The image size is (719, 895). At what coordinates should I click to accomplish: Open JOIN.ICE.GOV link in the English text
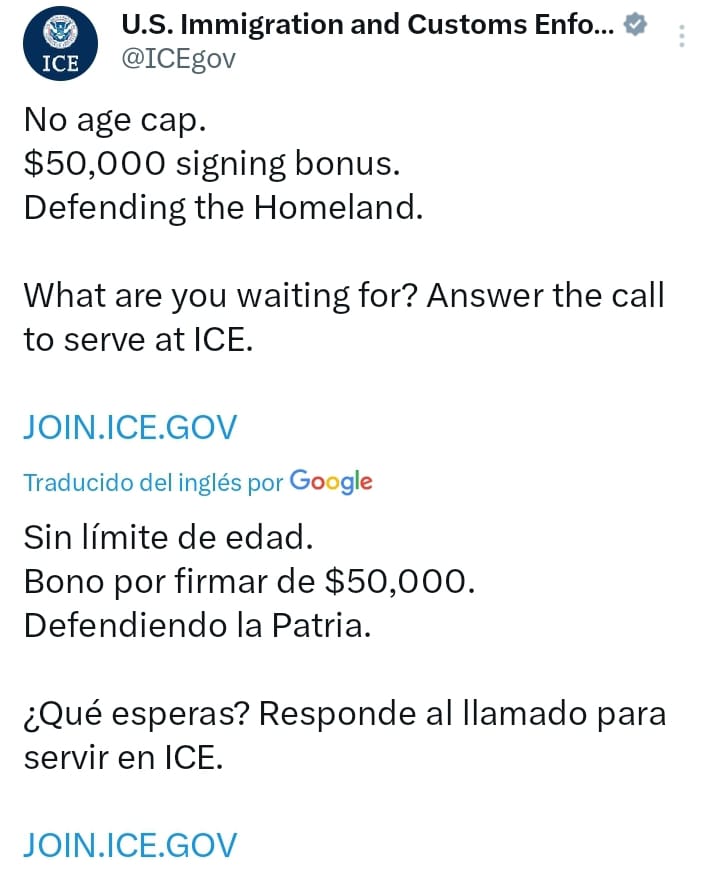pyautogui.click(x=131, y=428)
